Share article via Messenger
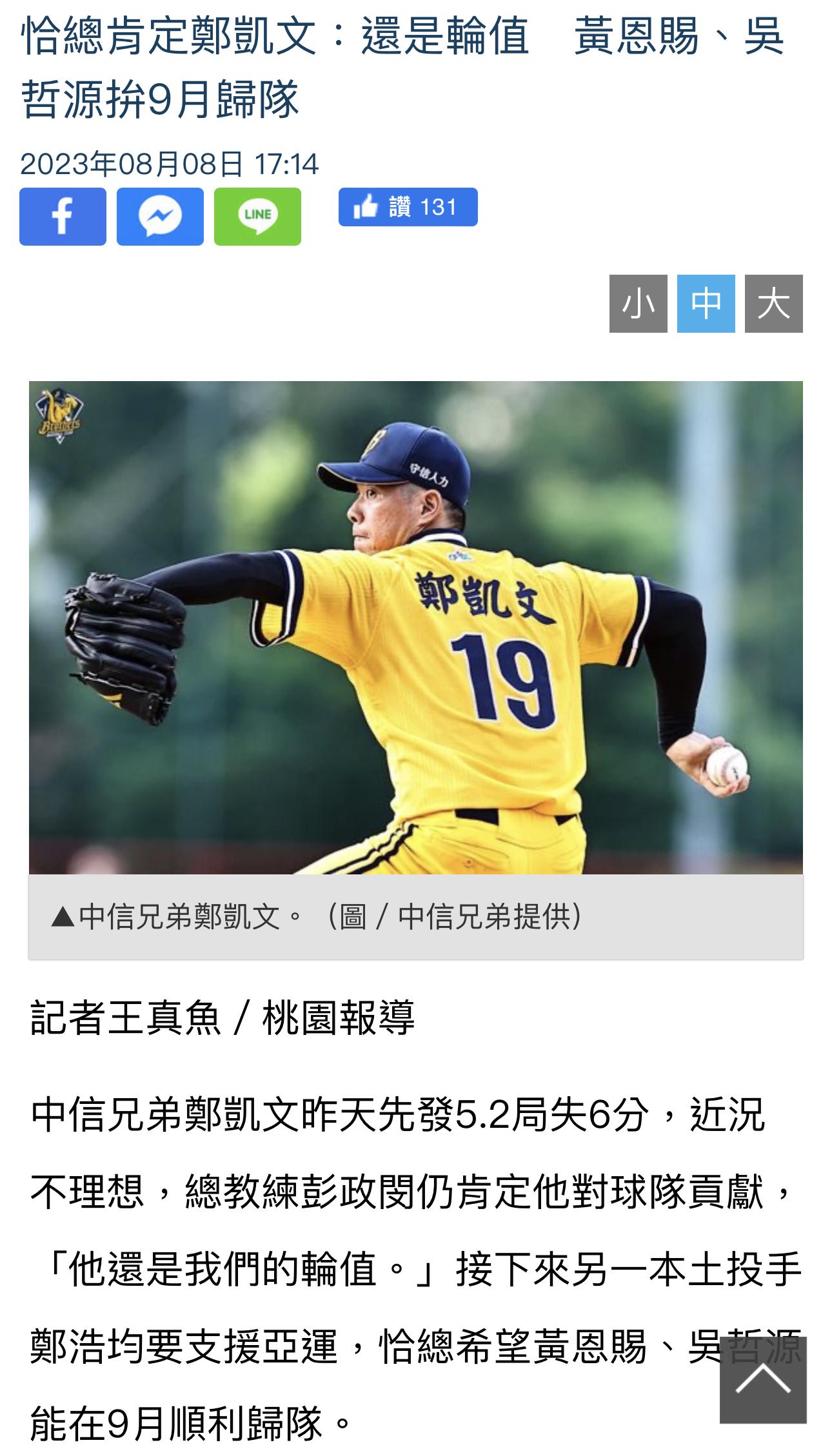 pyautogui.click(x=160, y=217)
